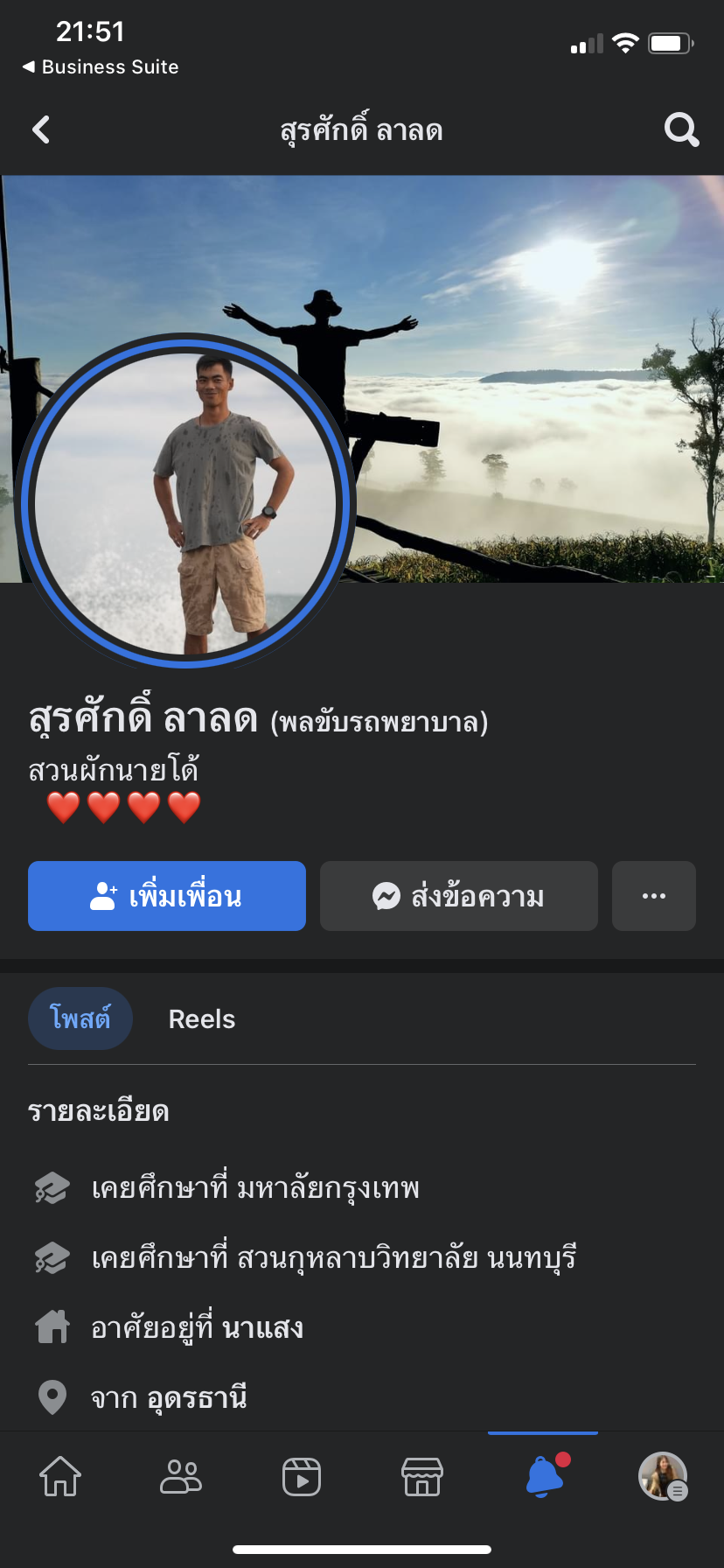This screenshot has height=1568, width=724.
Task: View the circular profile picture
Action: point(185,502)
